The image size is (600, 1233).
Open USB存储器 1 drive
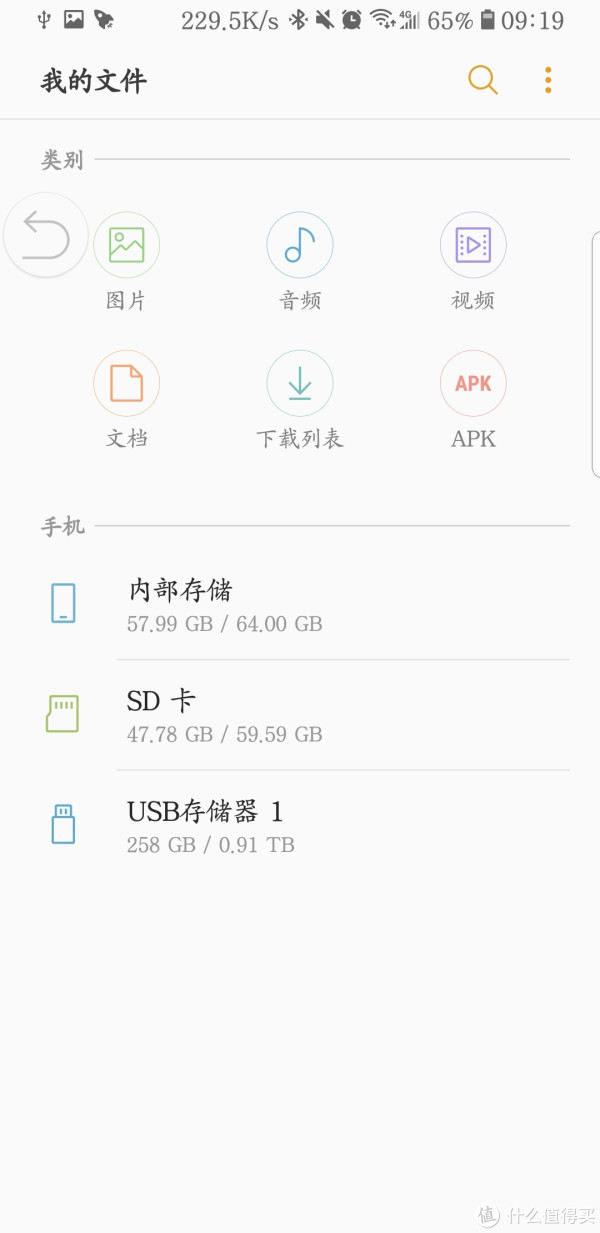tap(300, 825)
